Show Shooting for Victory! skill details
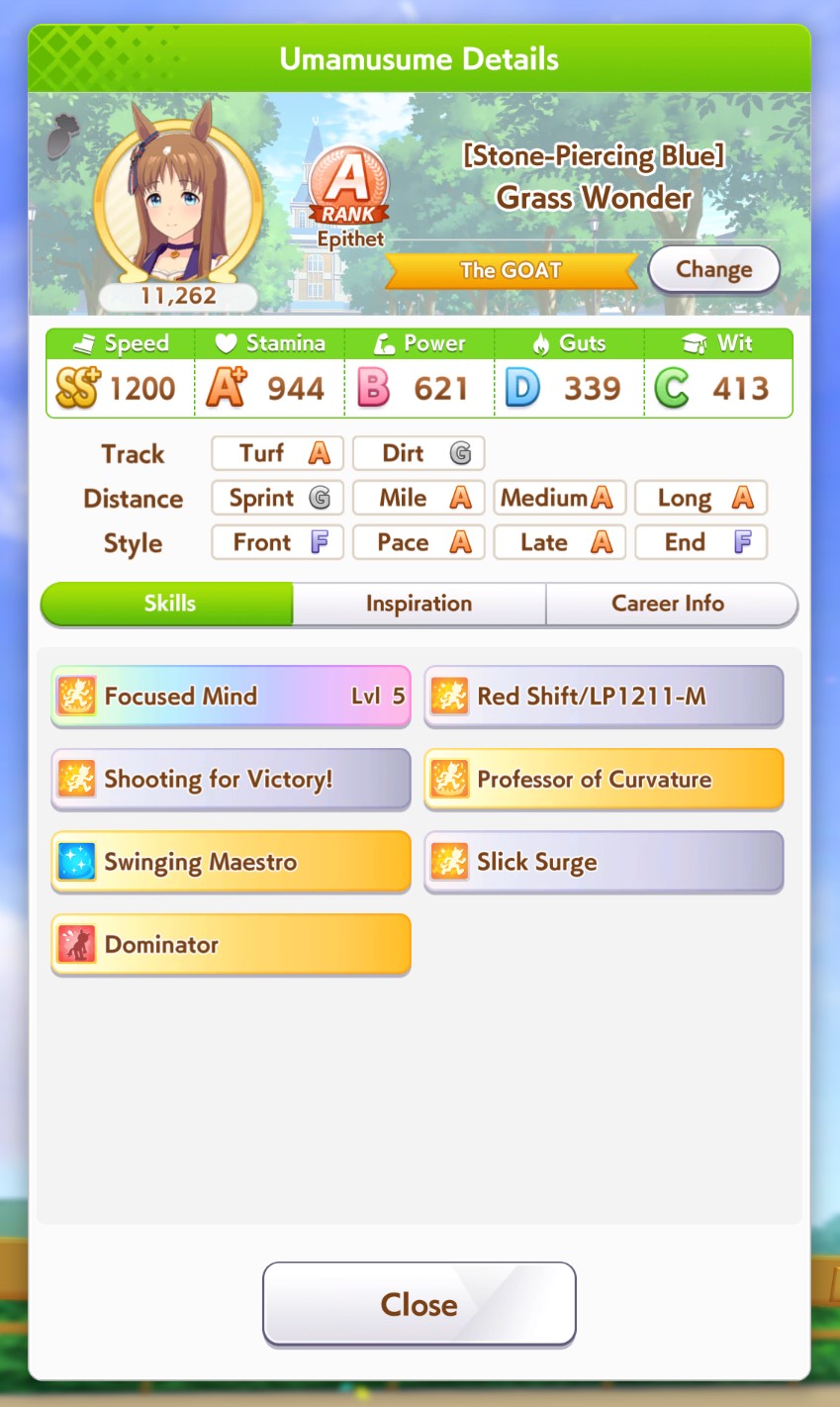Viewport: 840px width, 1407px height. pyautogui.click(x=231, y=780)
